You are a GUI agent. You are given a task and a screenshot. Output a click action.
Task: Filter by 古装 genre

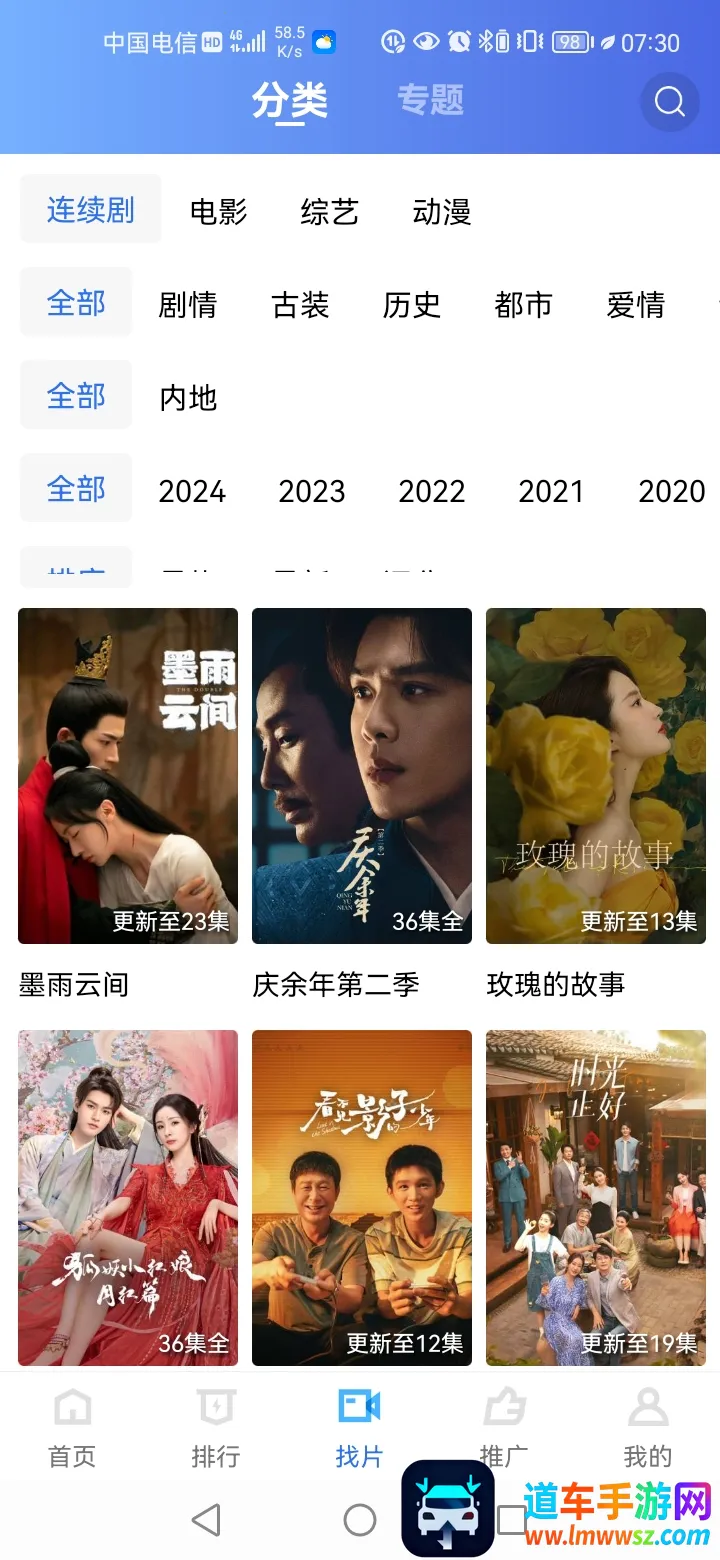[x=300, y=304]
